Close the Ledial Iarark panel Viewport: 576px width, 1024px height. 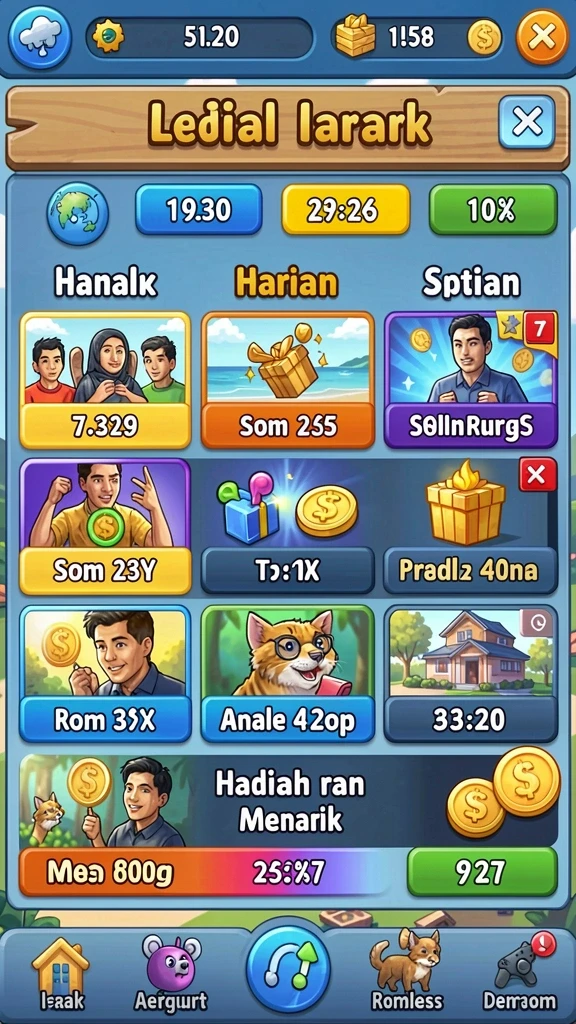[x=526, y=122]
